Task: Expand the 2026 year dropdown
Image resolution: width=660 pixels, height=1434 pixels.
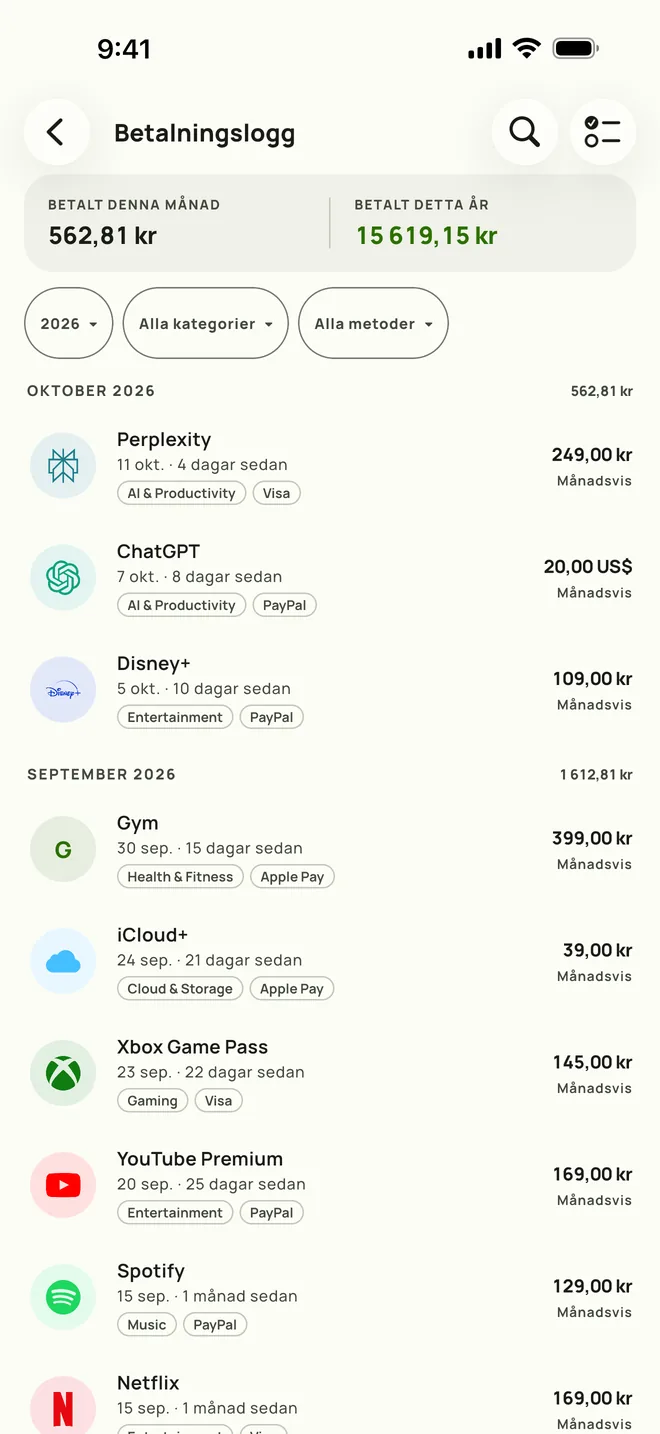Action: point(69,323)
